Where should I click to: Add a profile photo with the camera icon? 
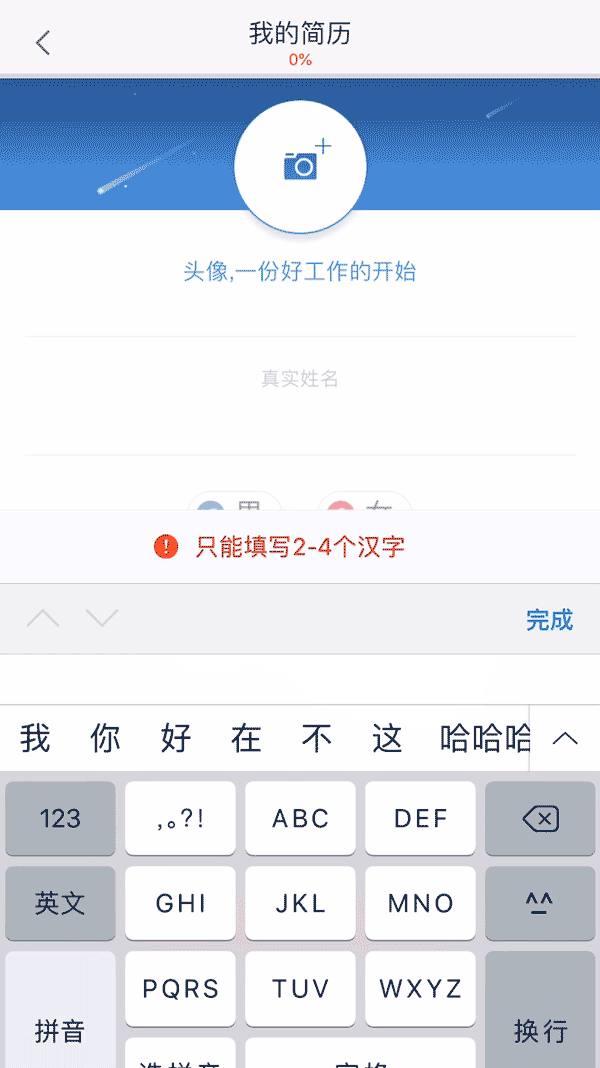click(300, 165)
